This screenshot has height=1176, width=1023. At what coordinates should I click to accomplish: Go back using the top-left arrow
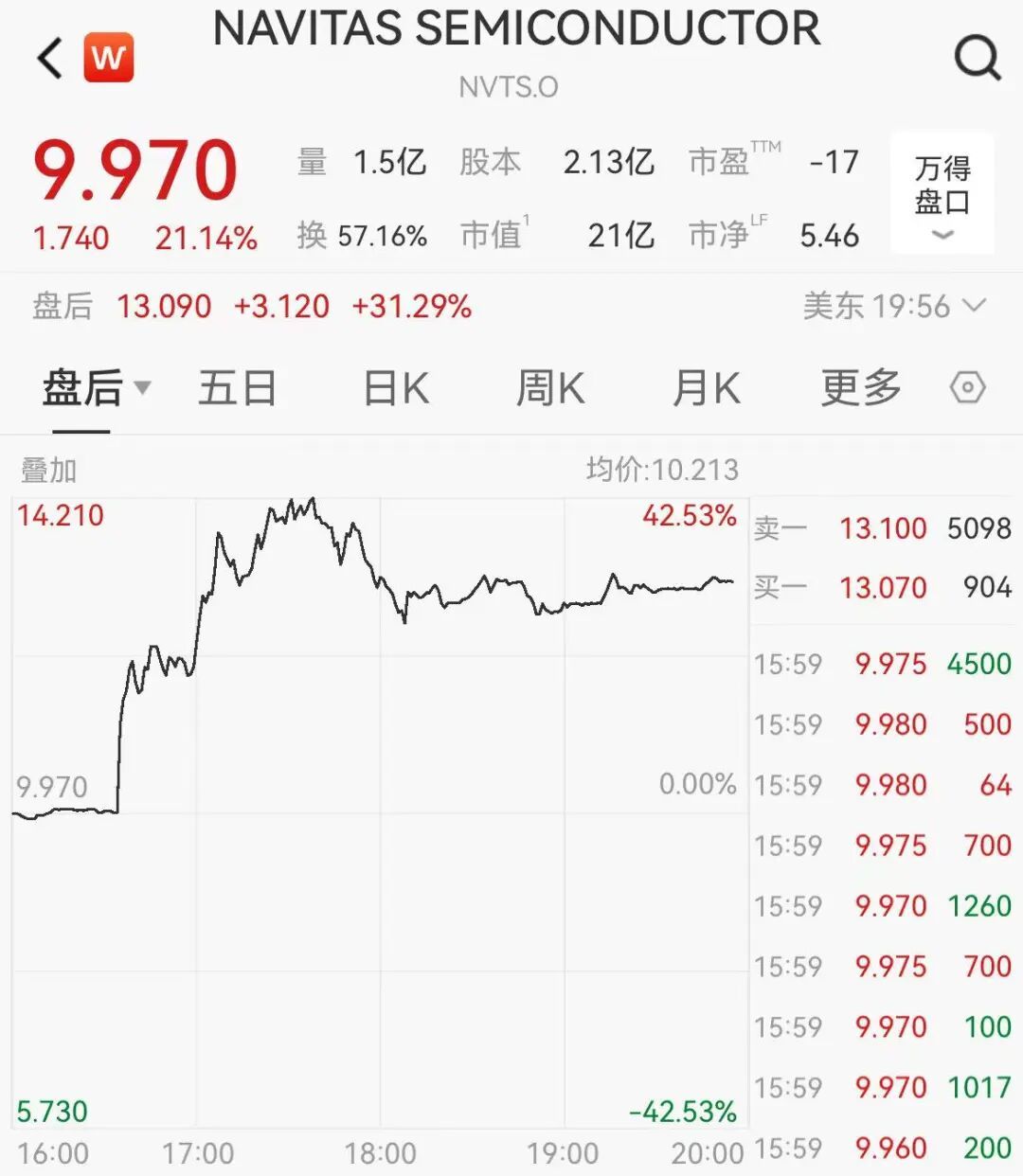[x=49, y=59]
